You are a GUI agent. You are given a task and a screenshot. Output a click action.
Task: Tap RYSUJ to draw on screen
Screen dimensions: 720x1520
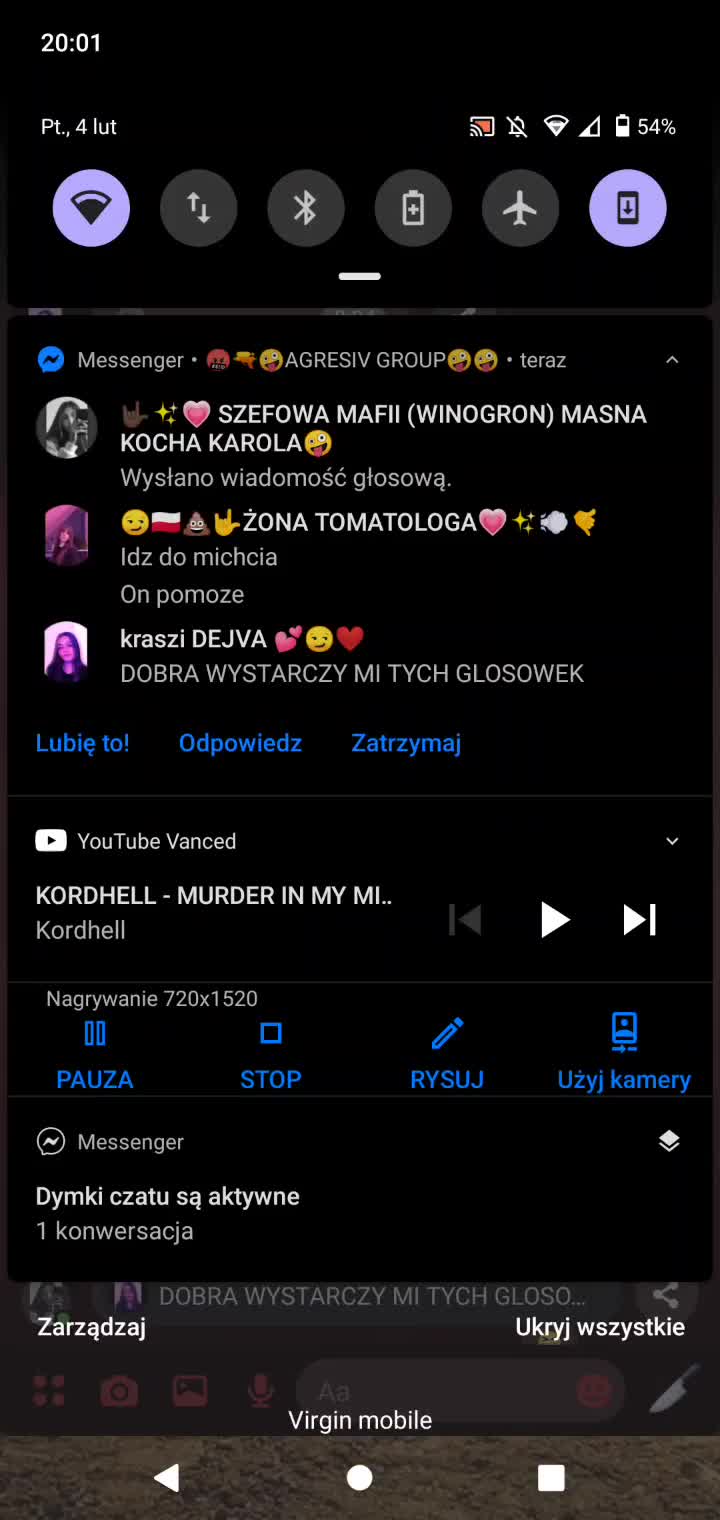pos(447,1052)
